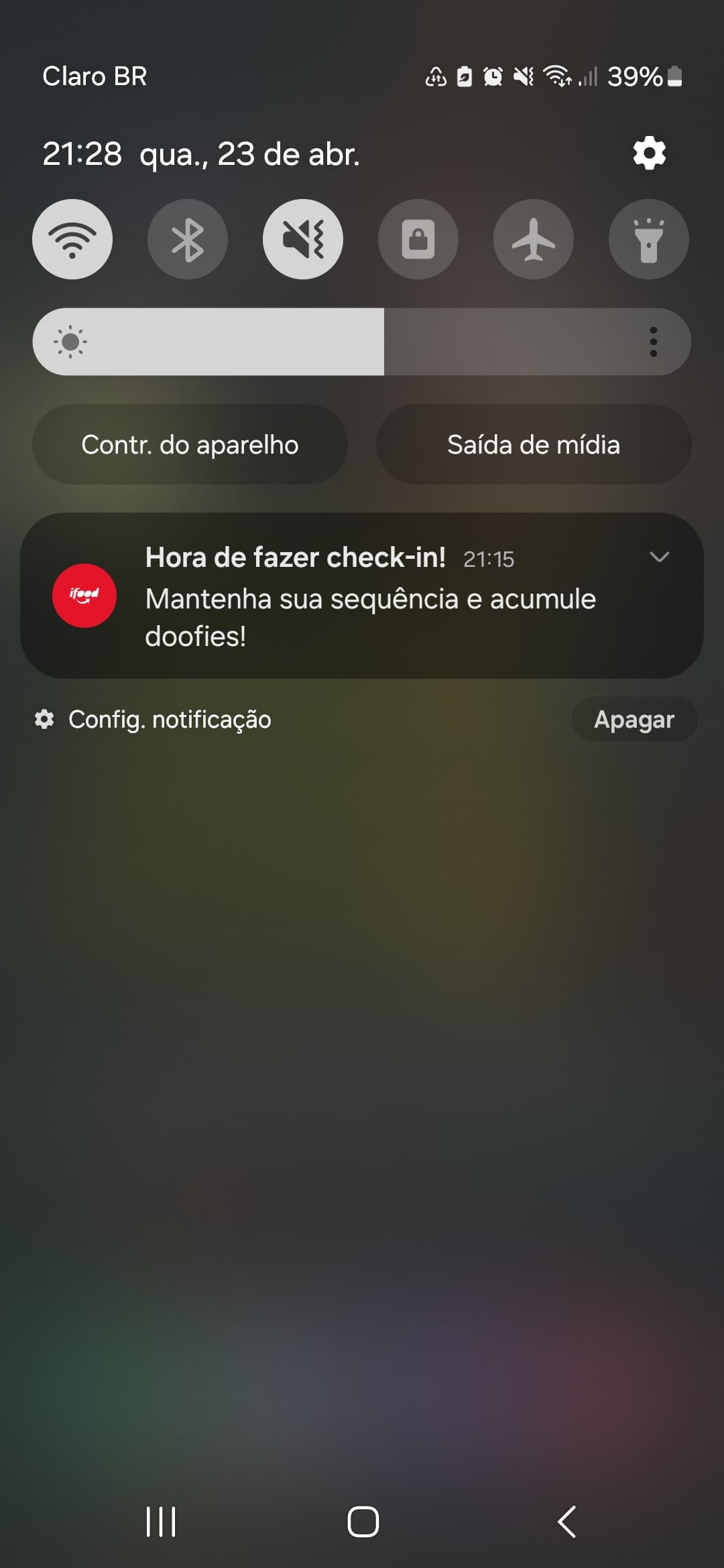
Task: Go to the home screen
Action: pyautogui.click(x=363, y=1521)
